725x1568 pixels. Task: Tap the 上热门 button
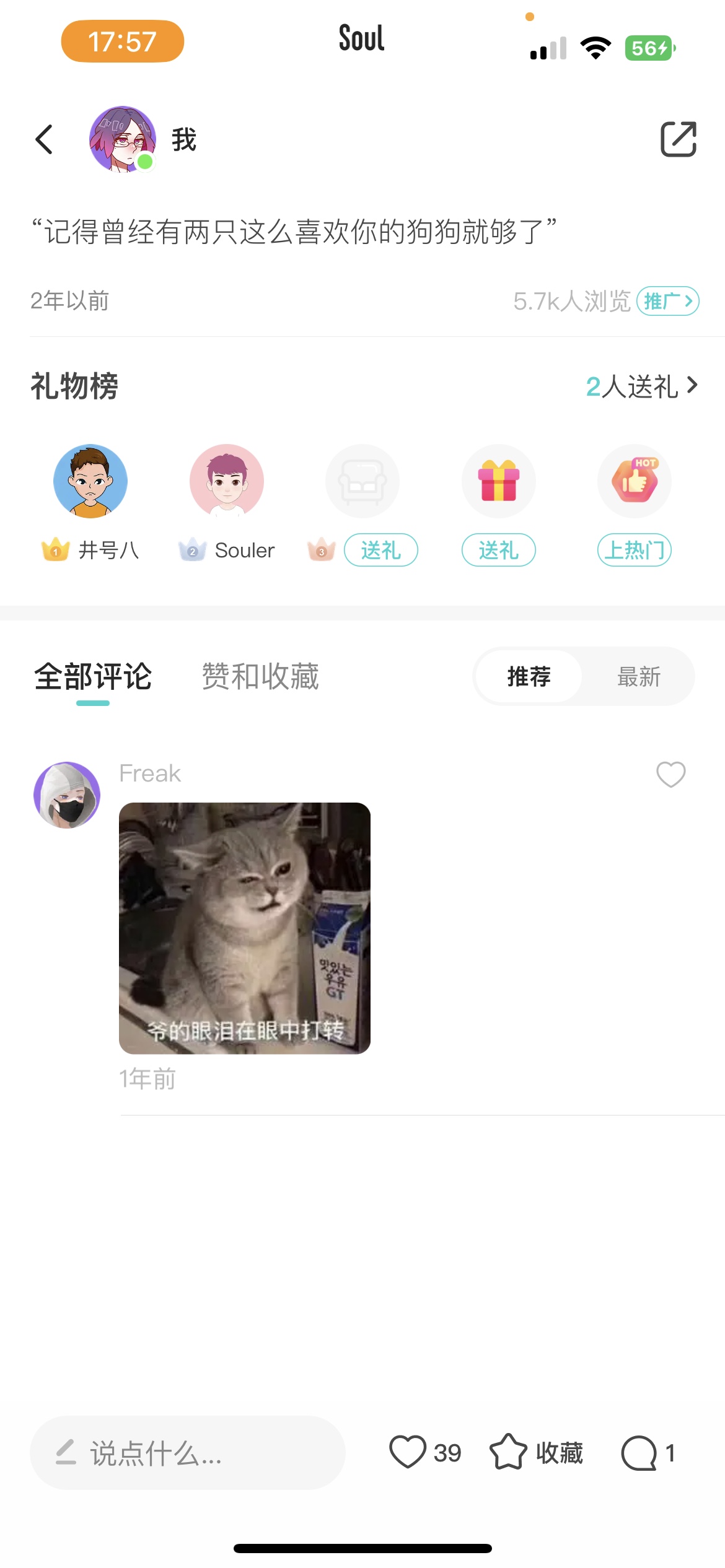[635, 550]
